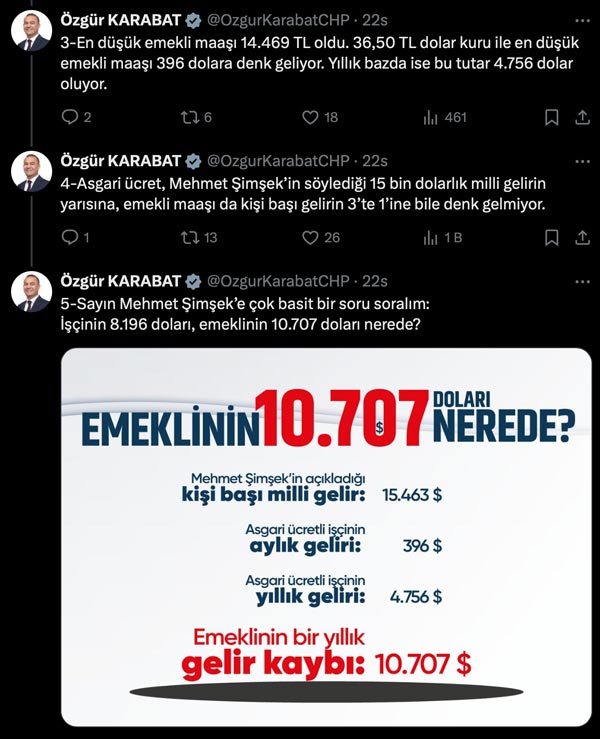The image size is (600, 739).
Task: Bookmark the tweet starting '4-Asgari ücret'
Action: point(552,237)
